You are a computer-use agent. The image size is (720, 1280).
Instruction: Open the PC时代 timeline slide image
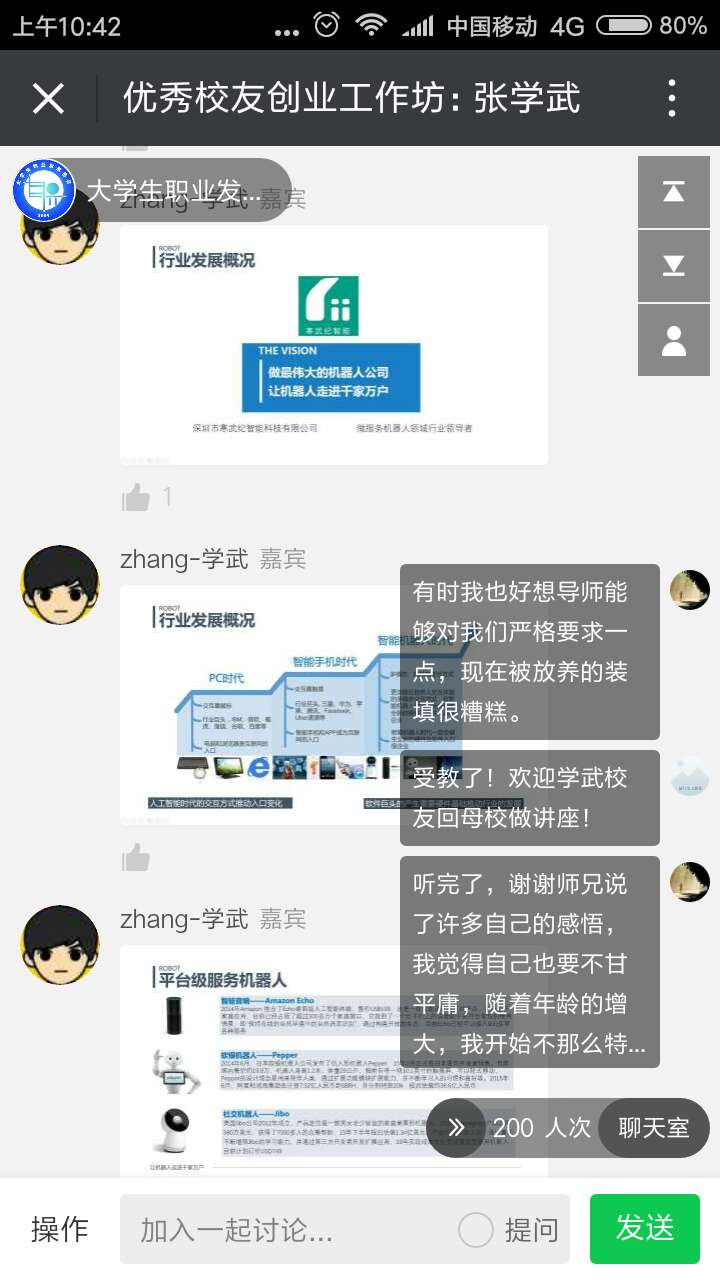point(260,704)
